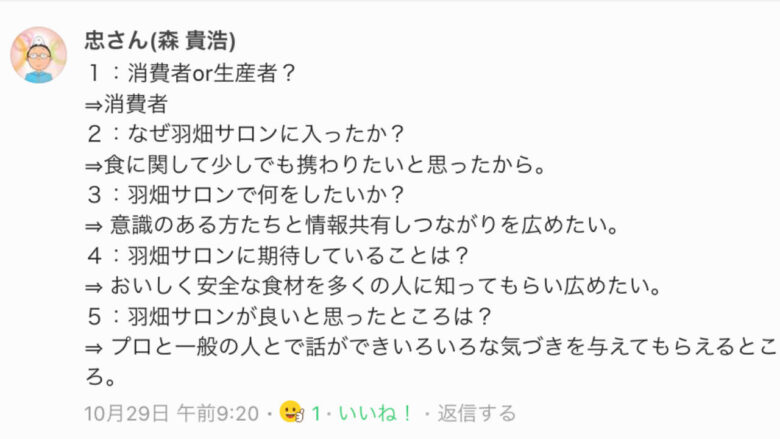Reply via 返信する

coord(476,413)
